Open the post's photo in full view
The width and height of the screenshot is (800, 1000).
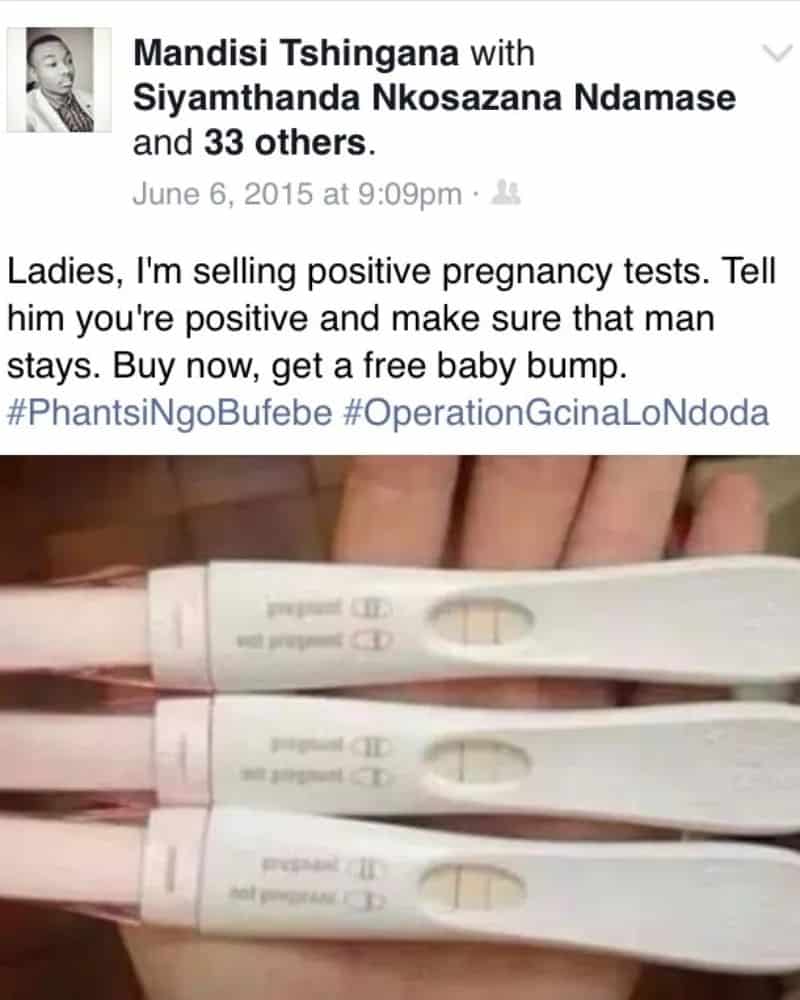[x=400, y=728]
